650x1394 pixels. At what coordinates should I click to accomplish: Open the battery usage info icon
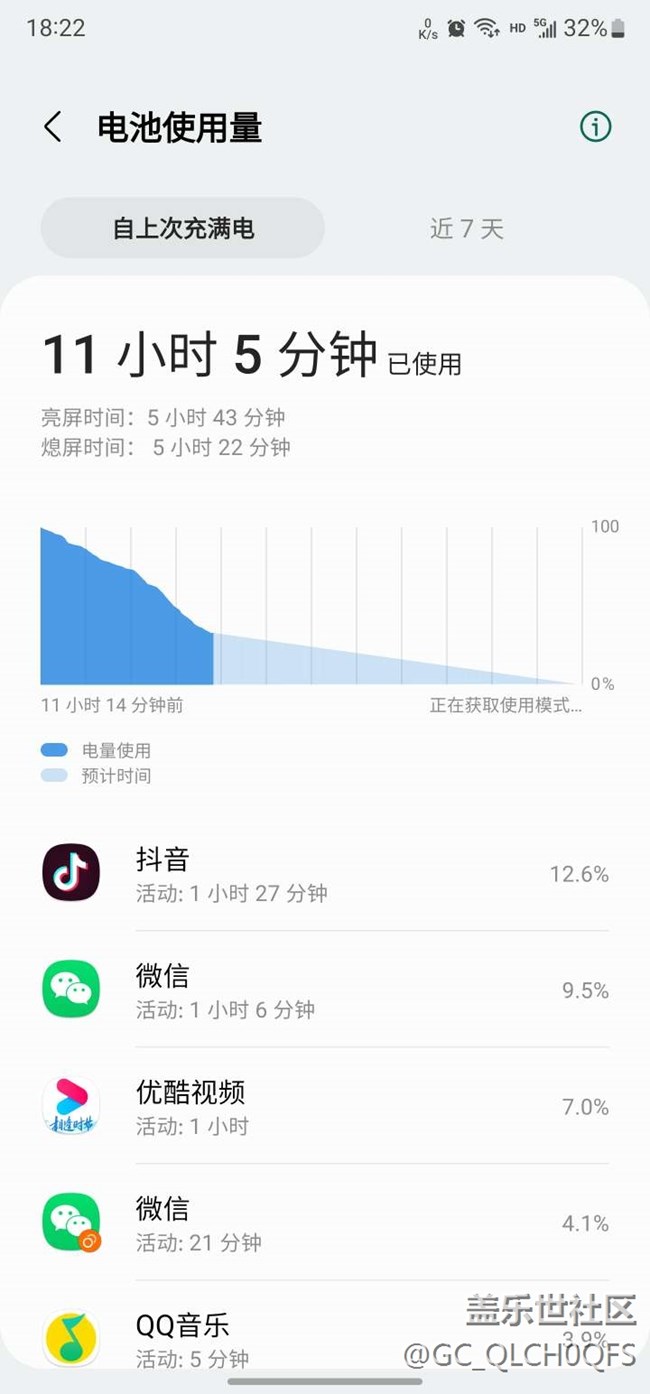tap(595, 127)
